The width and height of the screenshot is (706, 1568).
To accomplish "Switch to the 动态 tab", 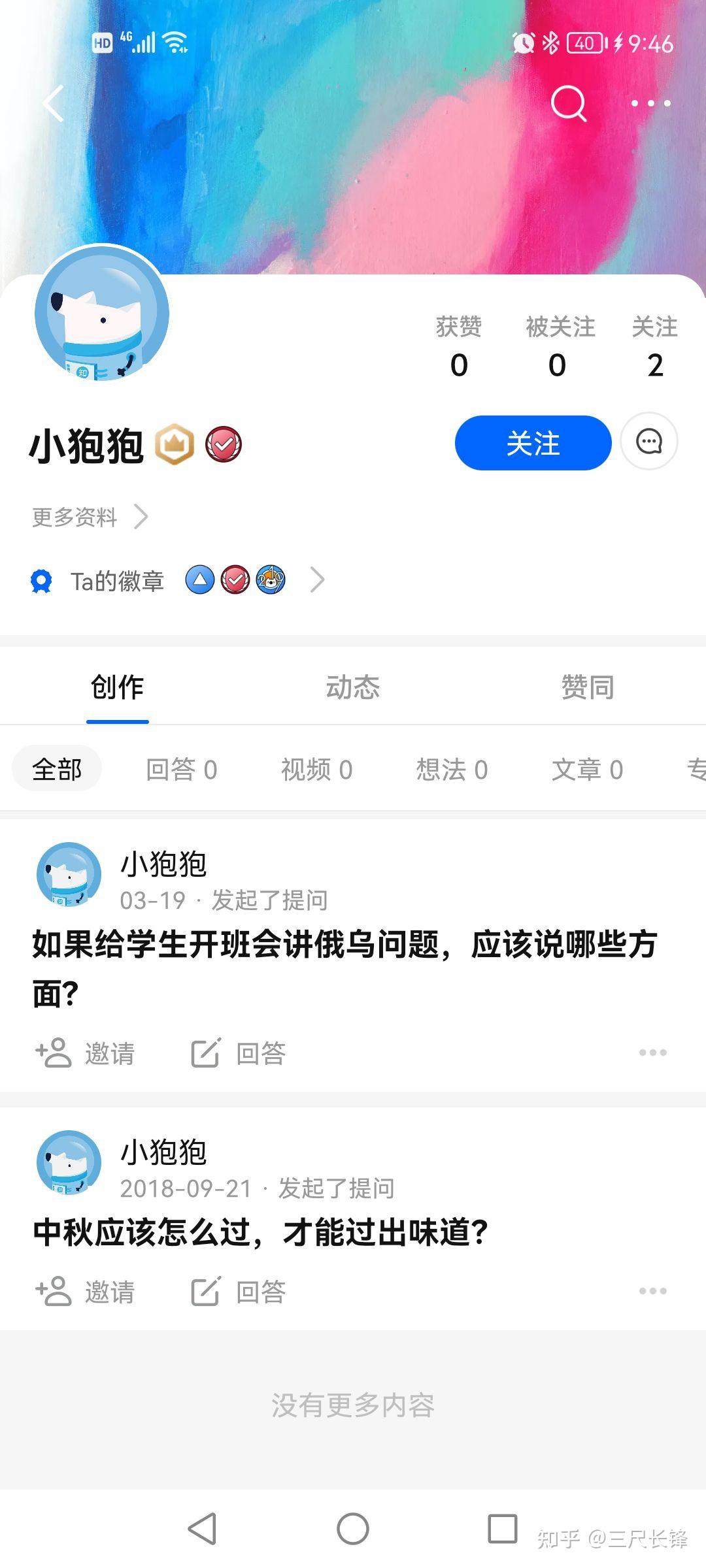I will pyautogui.click(x=352, y=687).
